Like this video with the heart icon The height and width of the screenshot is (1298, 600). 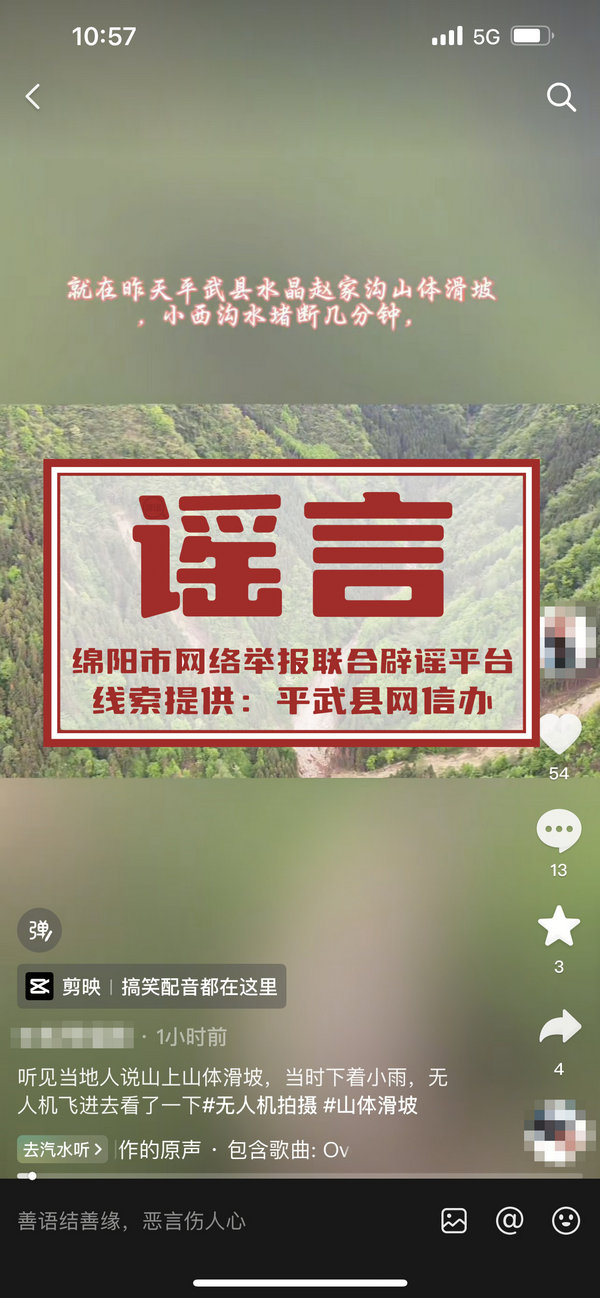[559, 735]
